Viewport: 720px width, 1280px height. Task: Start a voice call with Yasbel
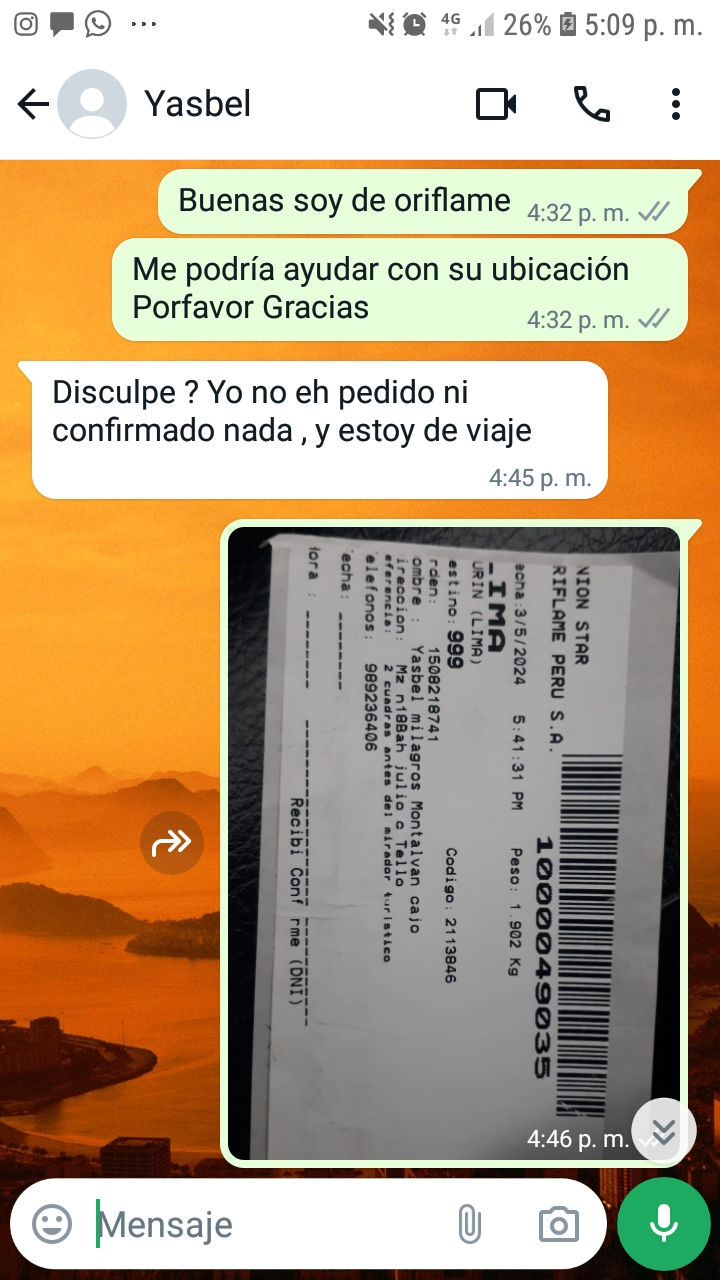coord(591,104)
